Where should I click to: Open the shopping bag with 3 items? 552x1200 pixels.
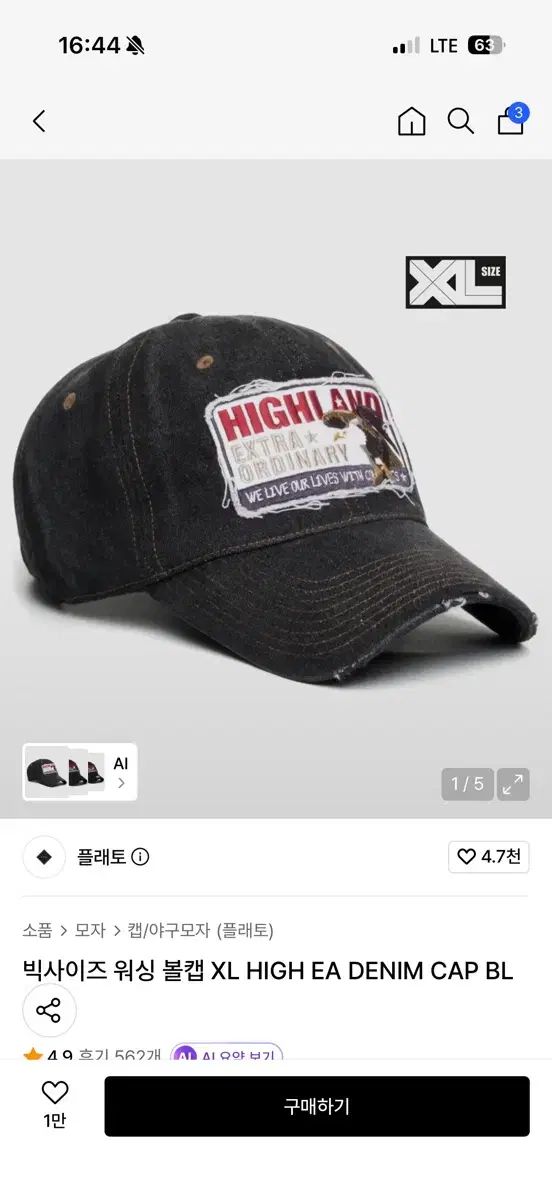pyautogui.click(x=511, y=119)
